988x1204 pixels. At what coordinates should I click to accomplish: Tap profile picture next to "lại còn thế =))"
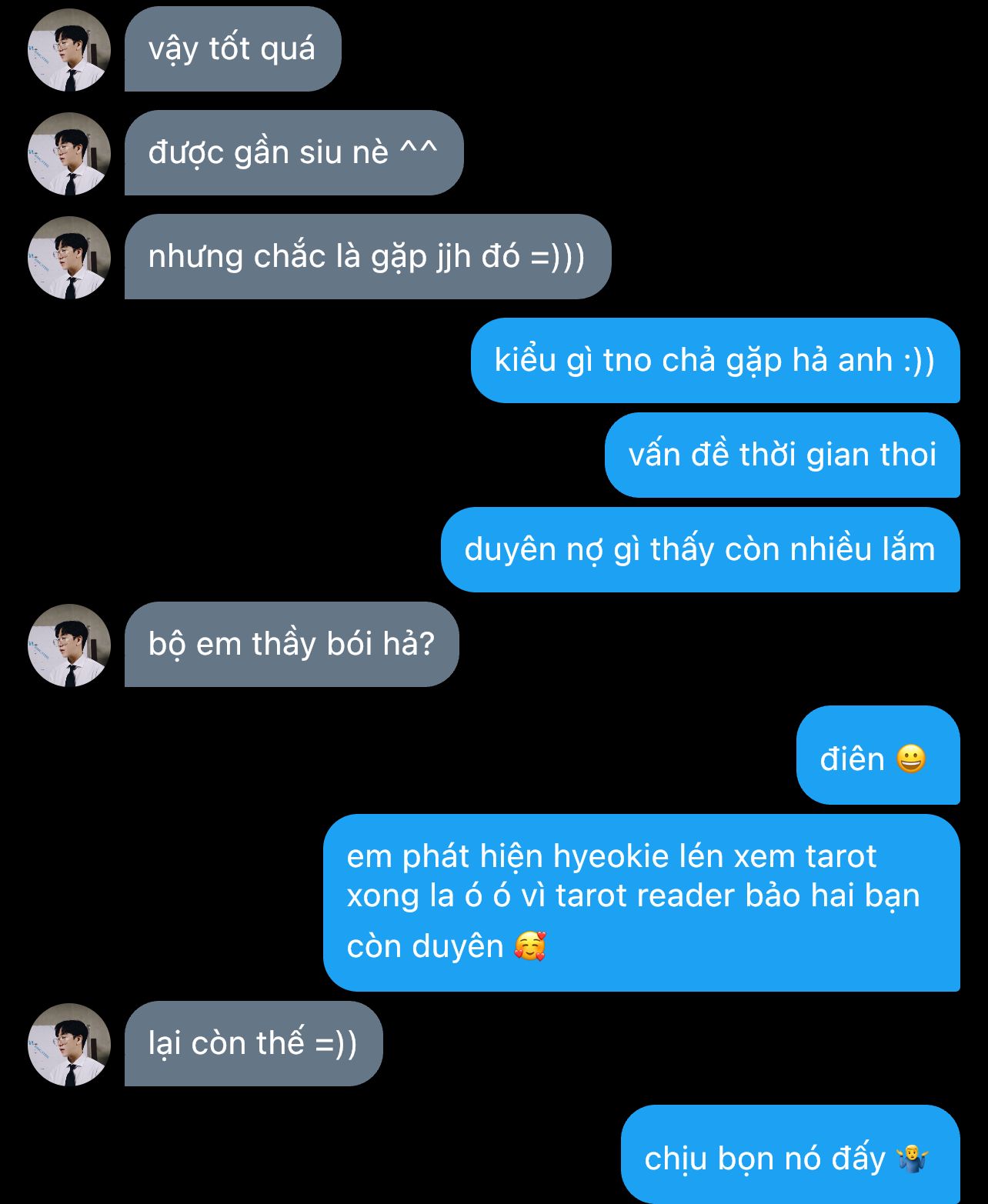(69, 1045)
